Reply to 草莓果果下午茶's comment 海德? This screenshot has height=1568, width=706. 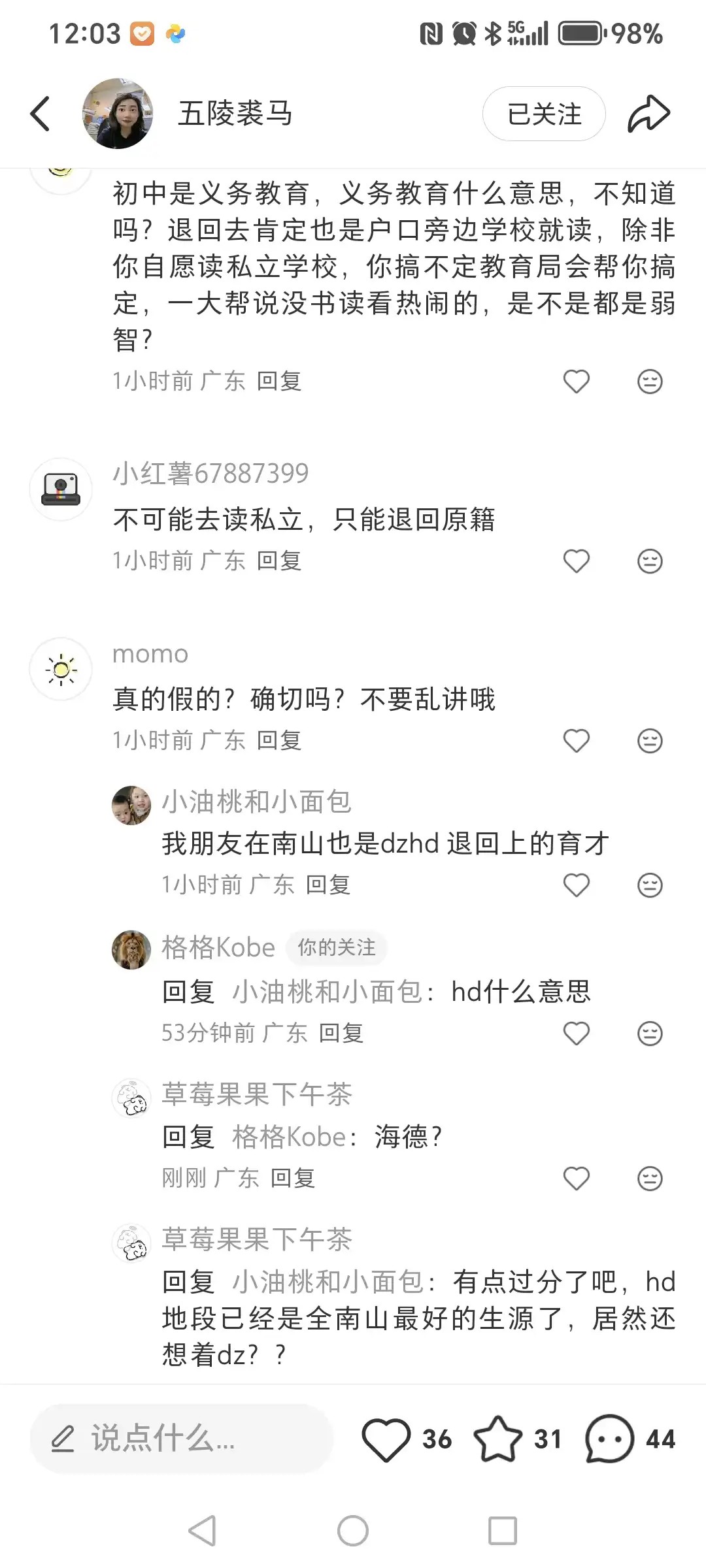293,1179
